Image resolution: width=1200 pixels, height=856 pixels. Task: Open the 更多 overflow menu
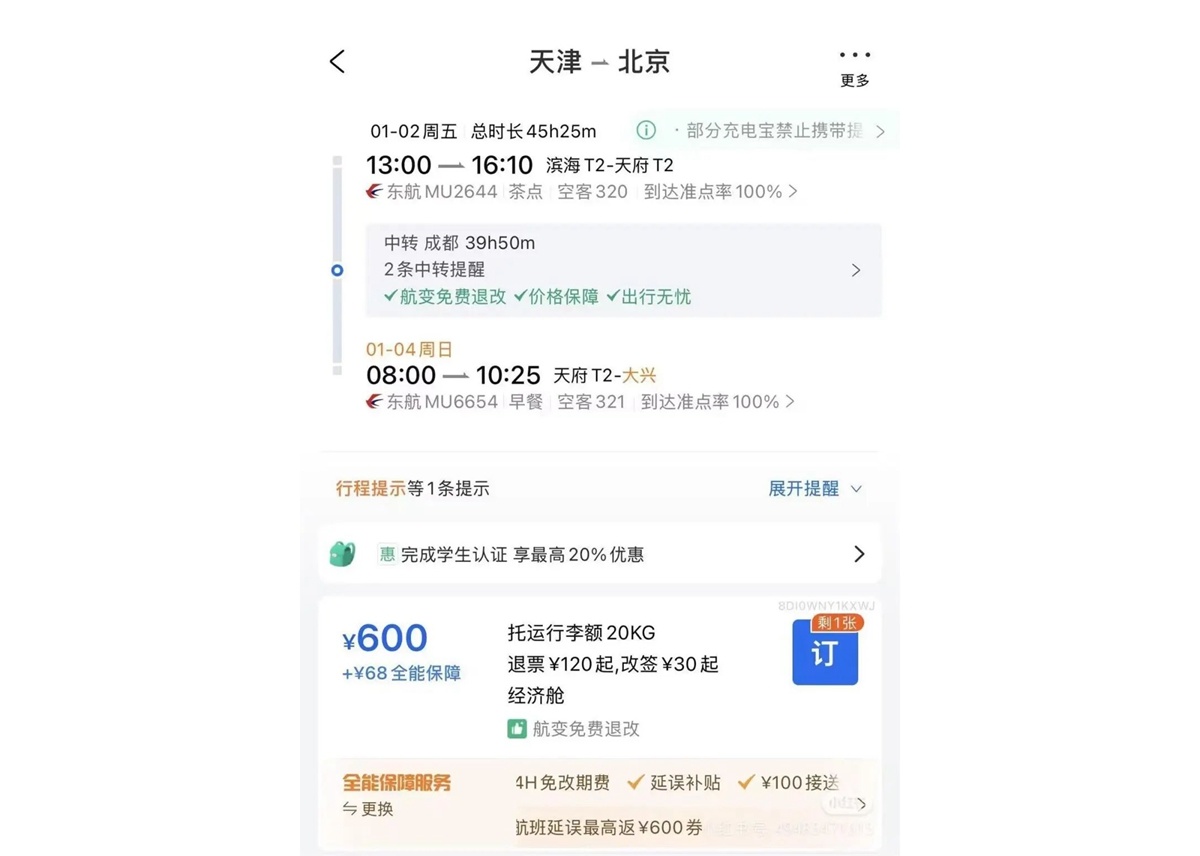click(x=854, y=66)
